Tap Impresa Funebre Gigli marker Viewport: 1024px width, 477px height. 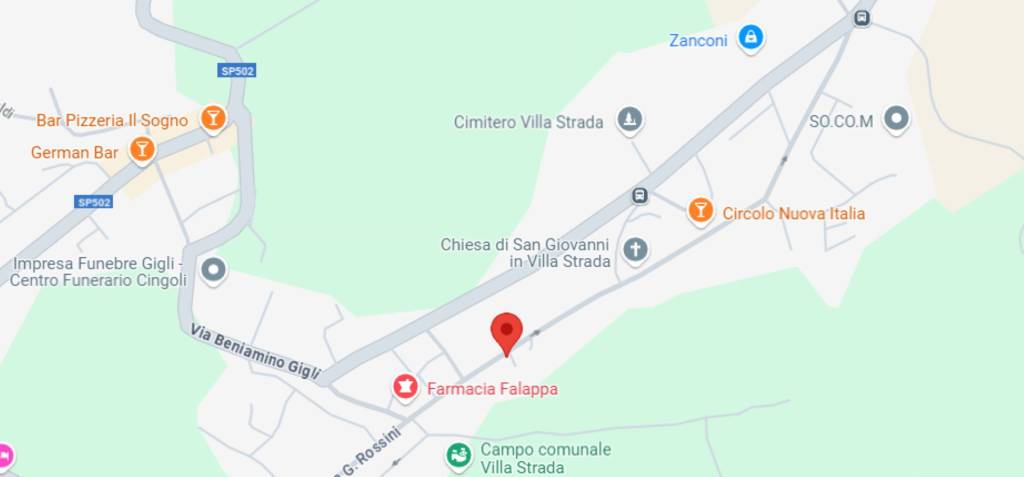pos(214,269)
